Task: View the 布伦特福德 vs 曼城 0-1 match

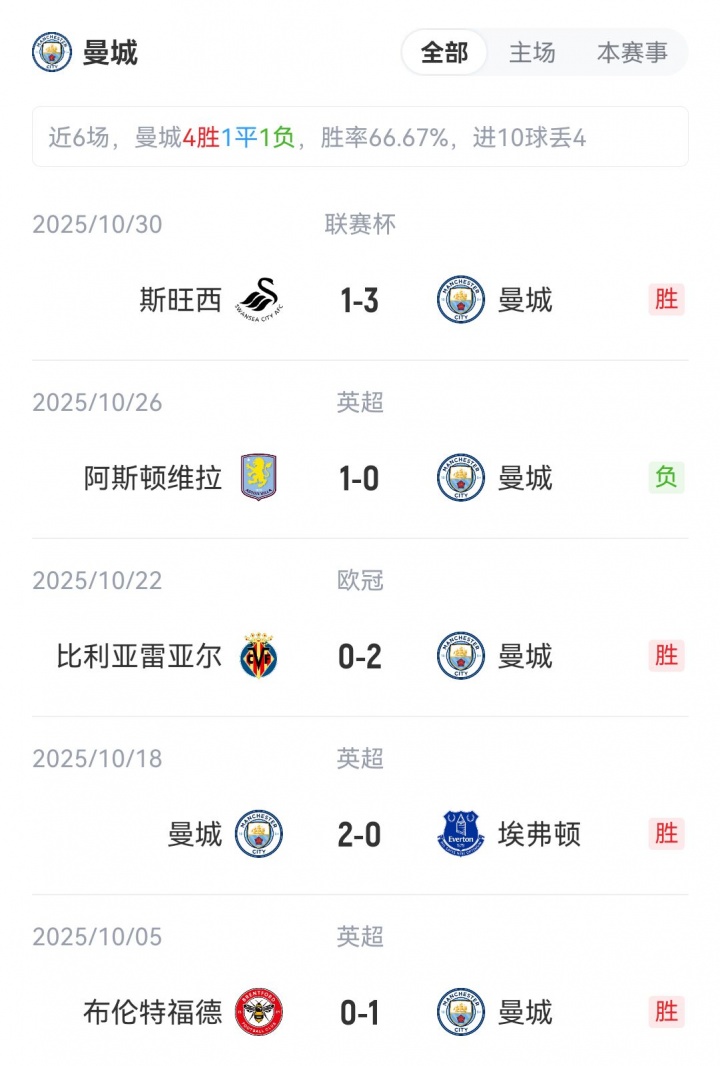Action: click(359, 1012)
